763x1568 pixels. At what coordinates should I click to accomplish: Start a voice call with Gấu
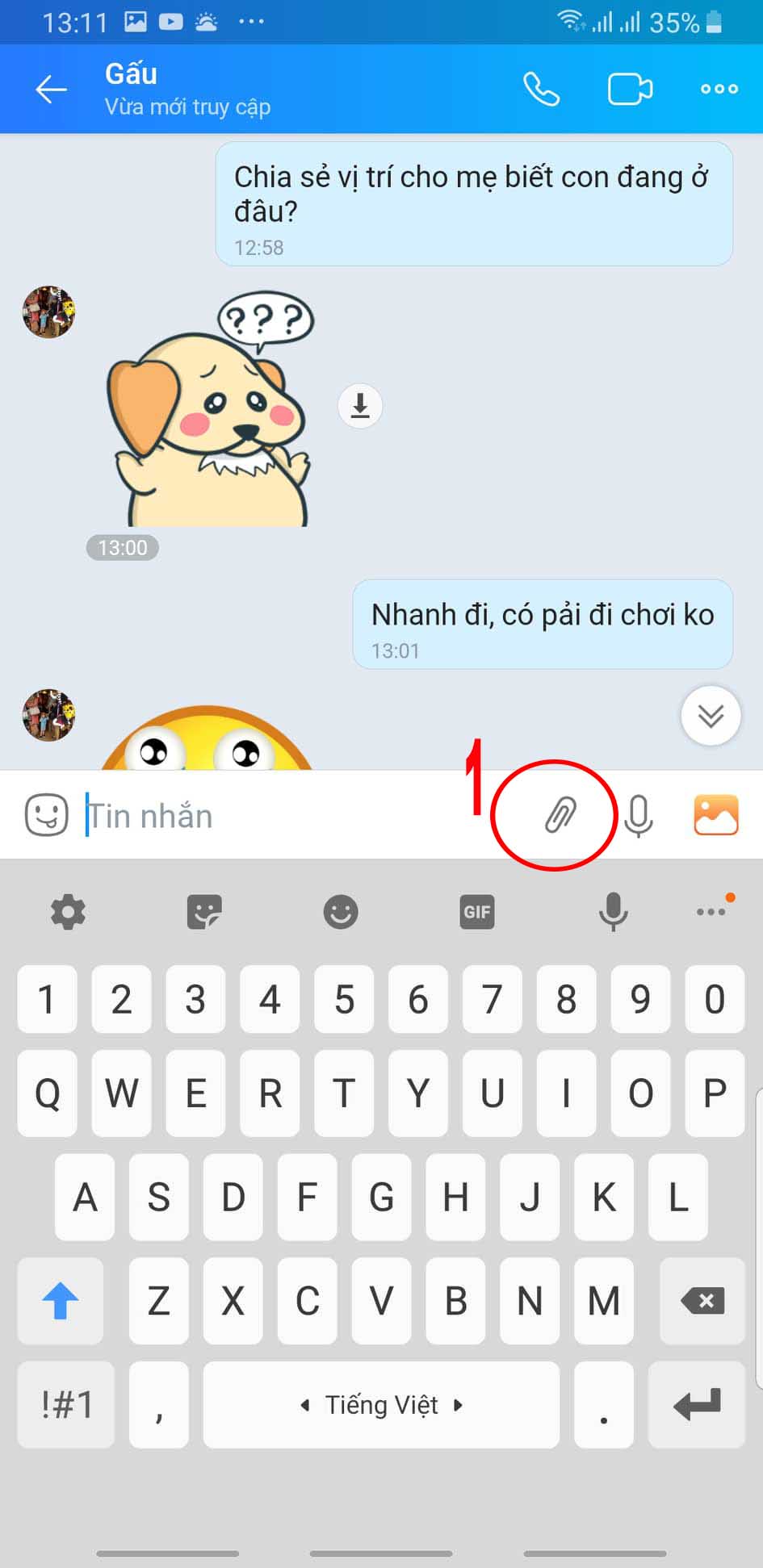tap(541, 89)
